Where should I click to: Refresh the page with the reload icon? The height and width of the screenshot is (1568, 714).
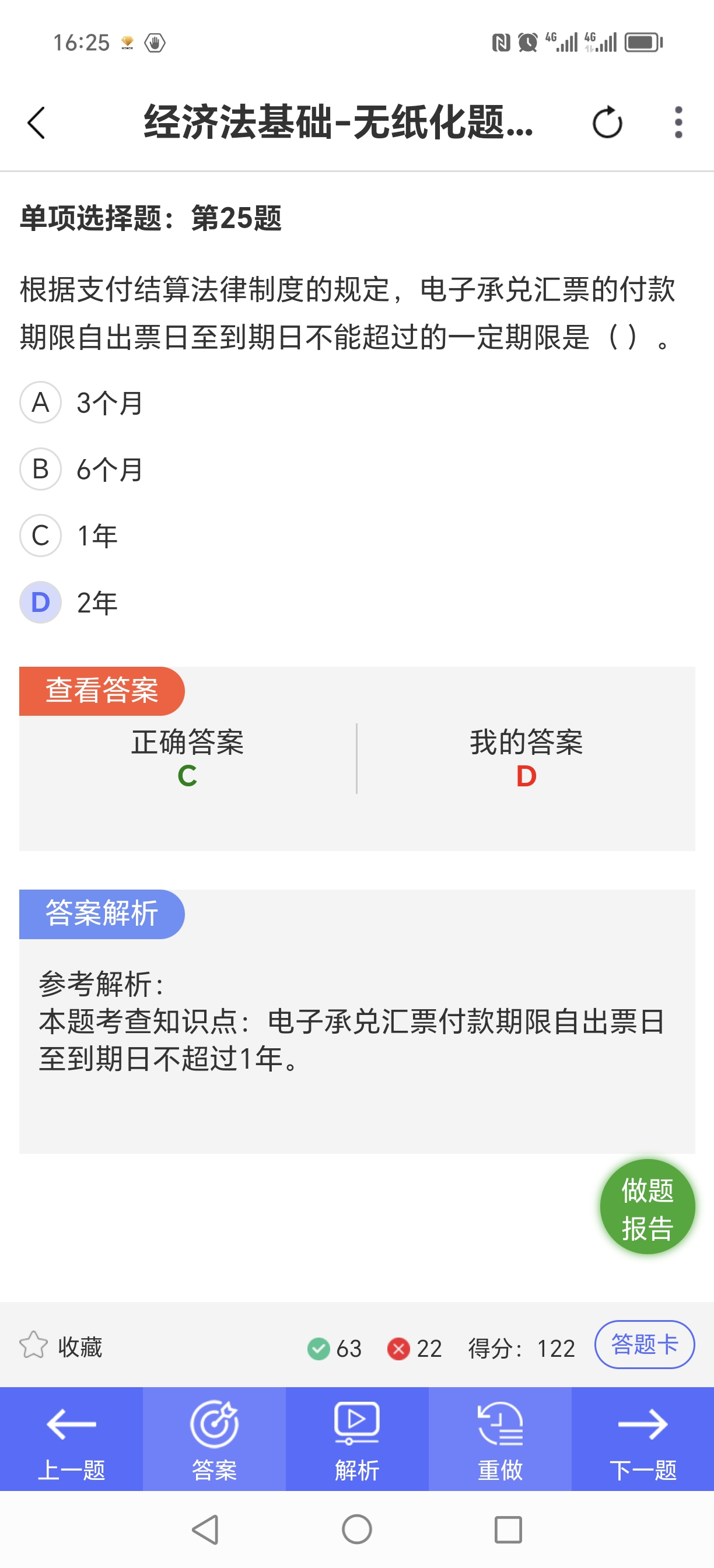pos(607,123)
